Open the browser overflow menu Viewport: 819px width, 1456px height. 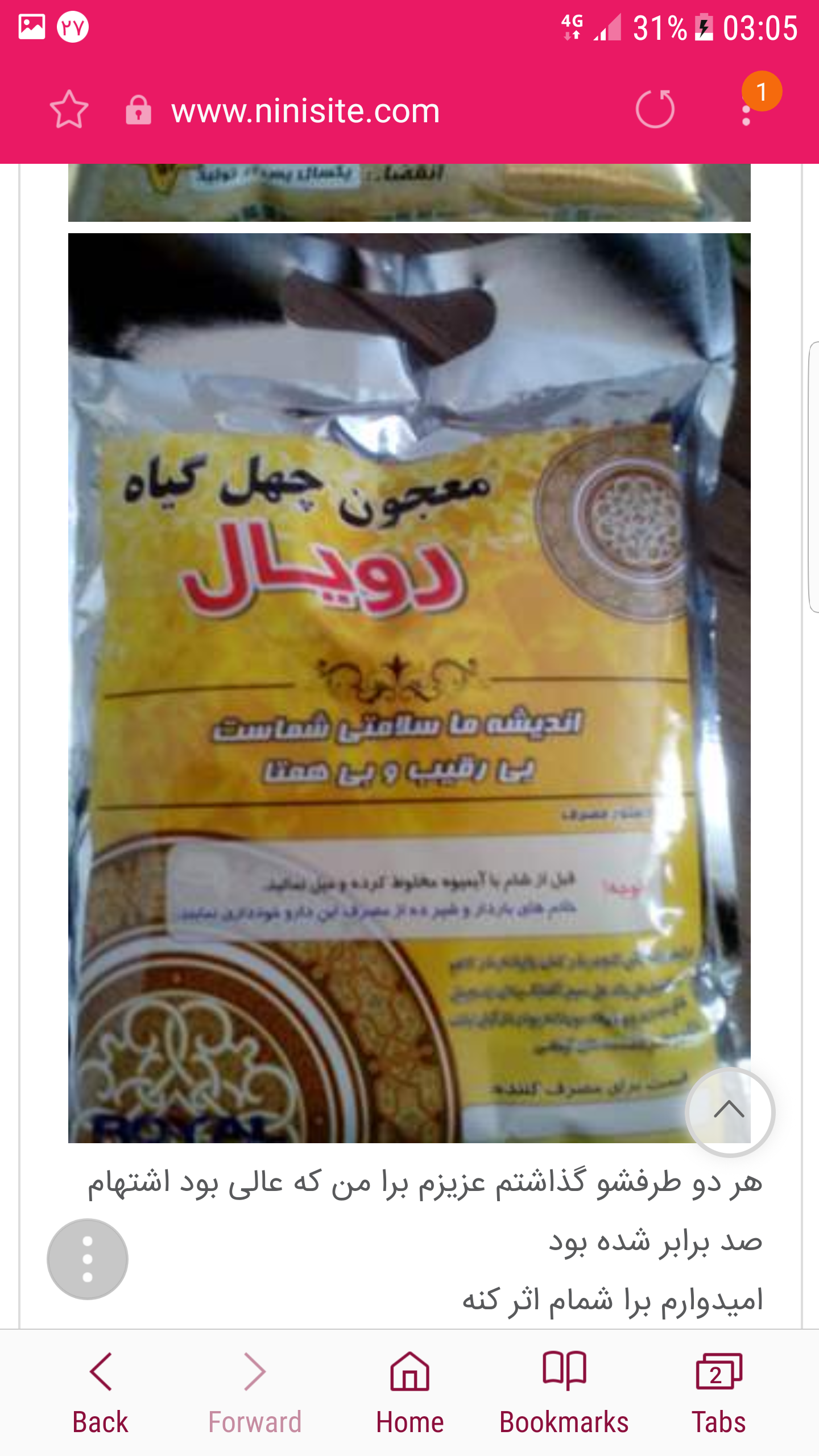[x=747, y=110]
